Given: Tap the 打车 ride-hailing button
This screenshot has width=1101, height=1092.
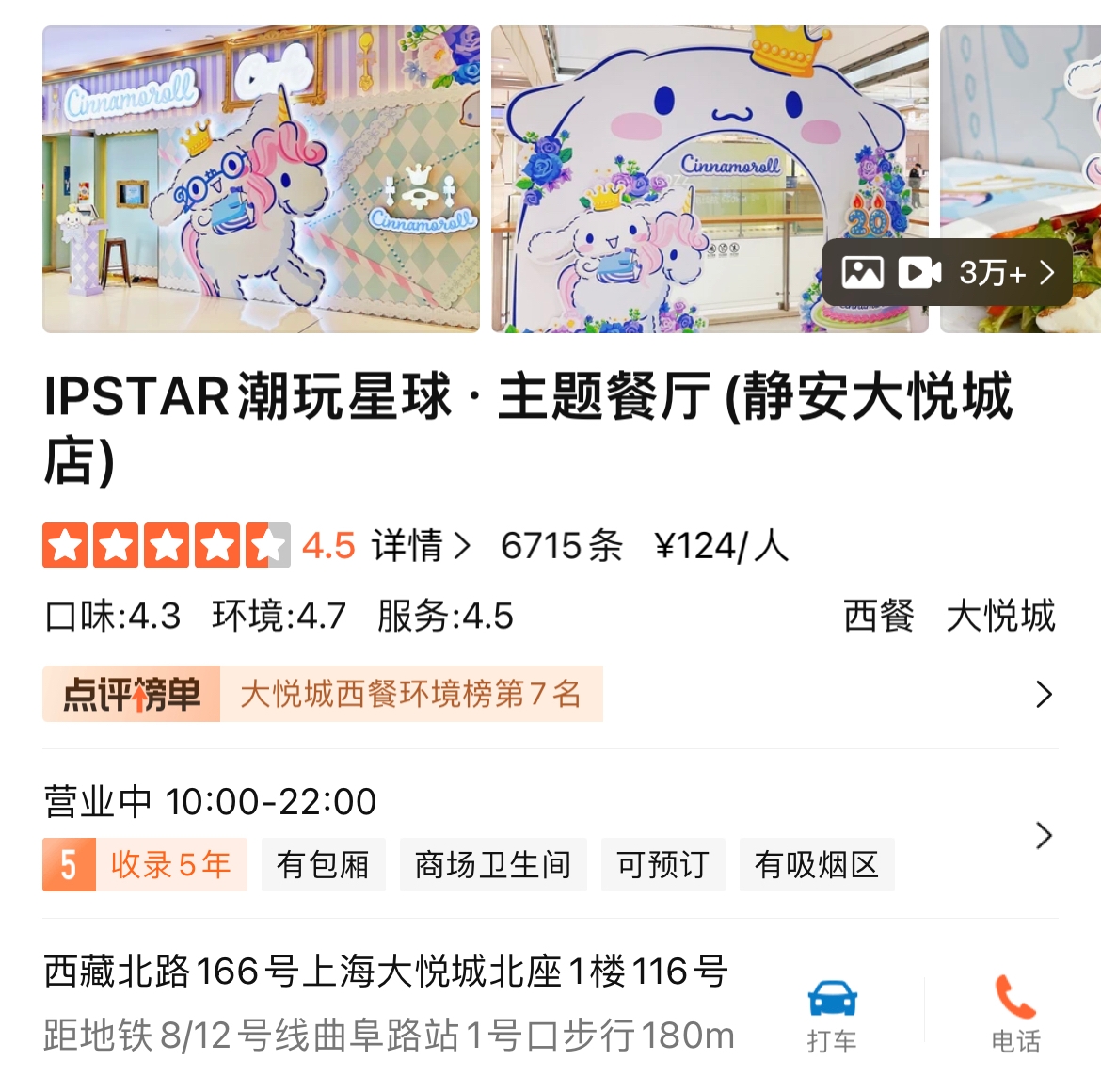Looking at the screenshot, I should 832,1013.
